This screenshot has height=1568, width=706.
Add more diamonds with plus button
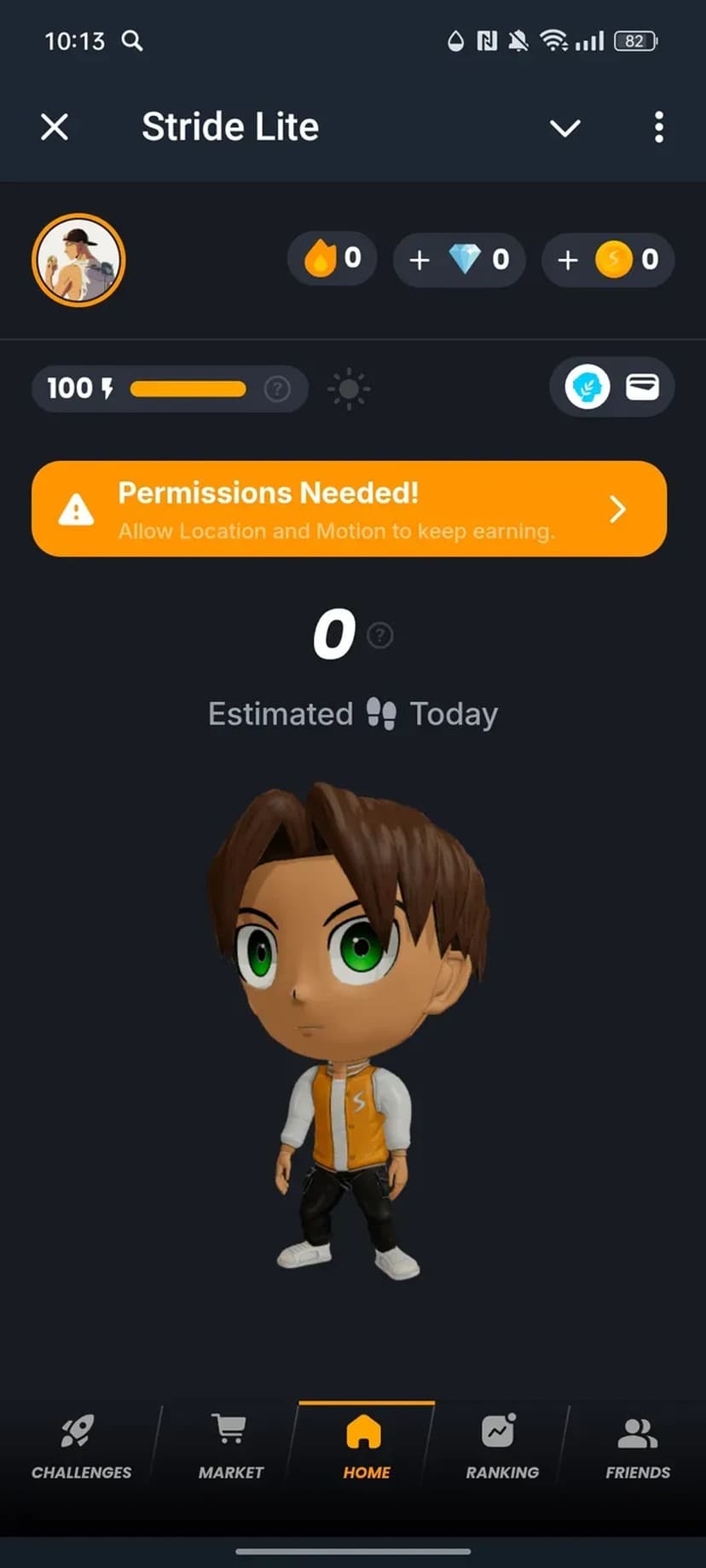coord(420,260)
